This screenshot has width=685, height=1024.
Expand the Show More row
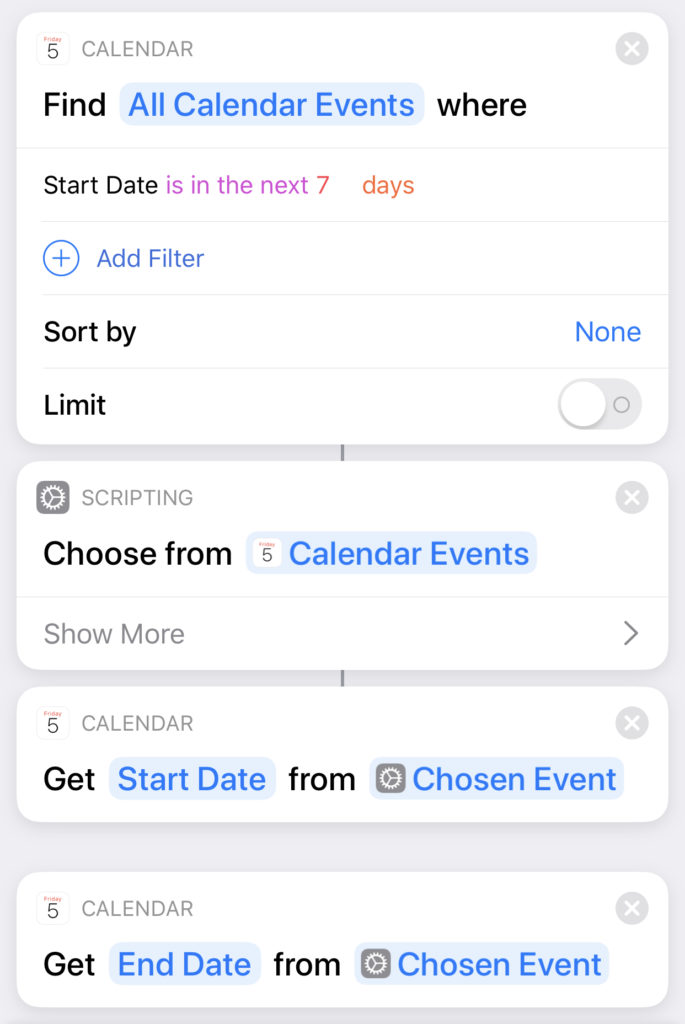342,634
